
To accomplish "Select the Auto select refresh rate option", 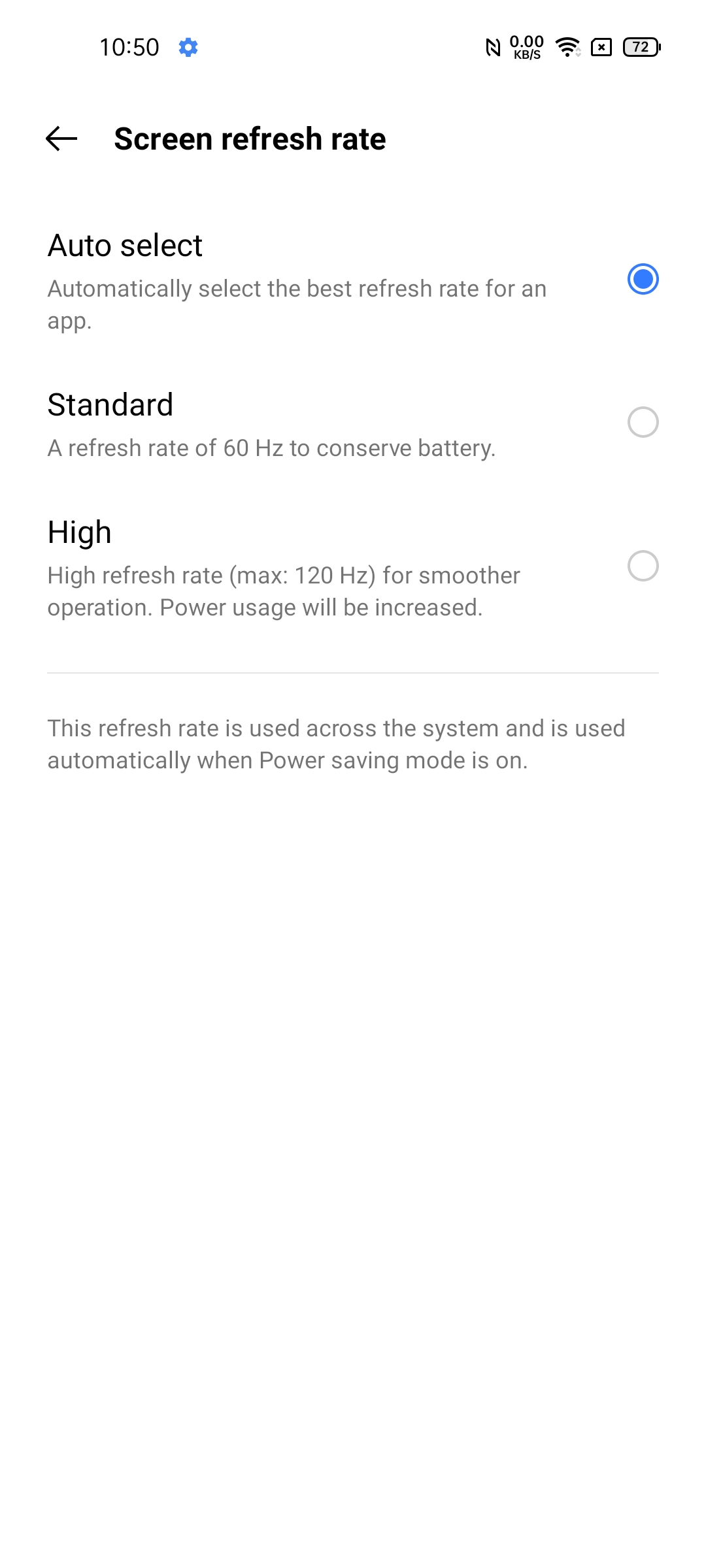I will (353, 280).
